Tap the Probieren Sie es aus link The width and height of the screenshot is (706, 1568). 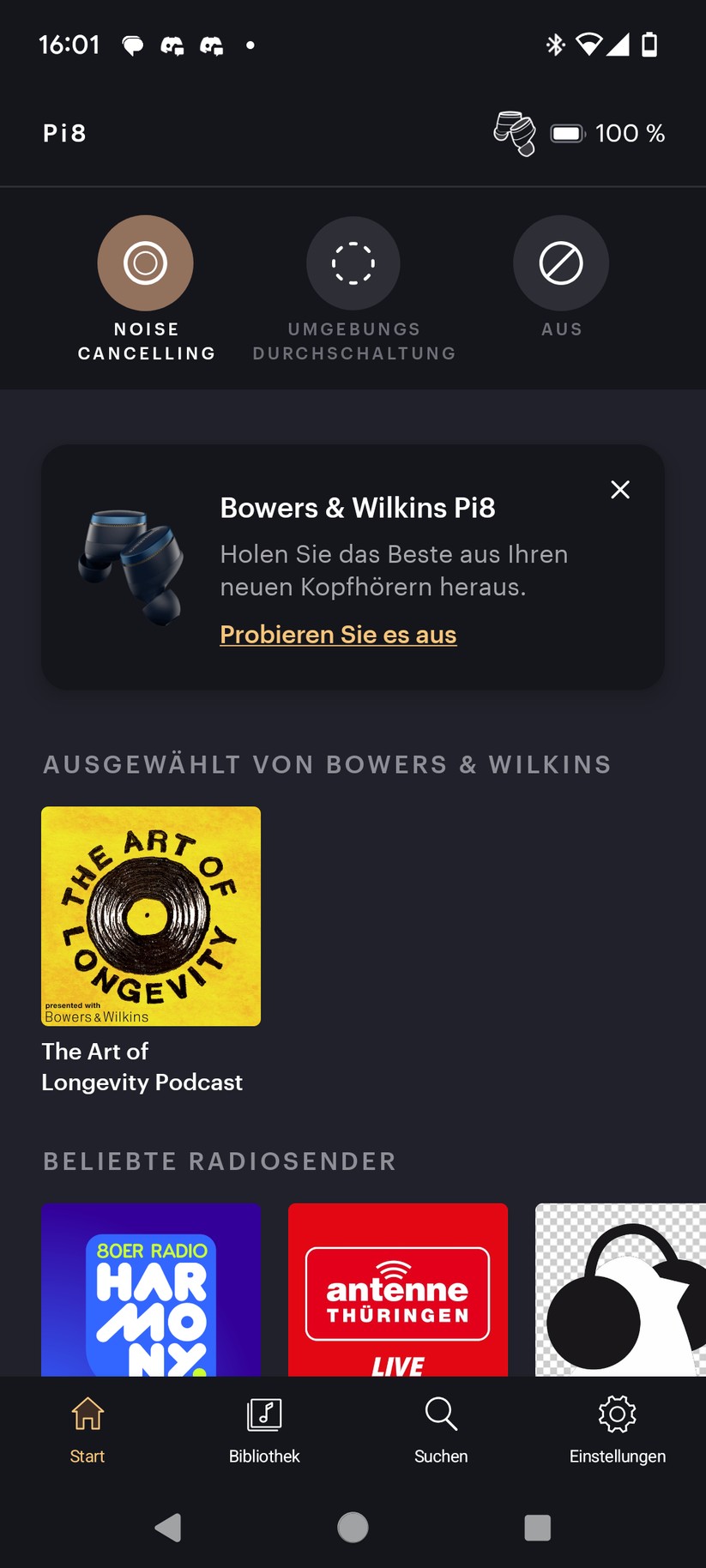click(338, 635)
